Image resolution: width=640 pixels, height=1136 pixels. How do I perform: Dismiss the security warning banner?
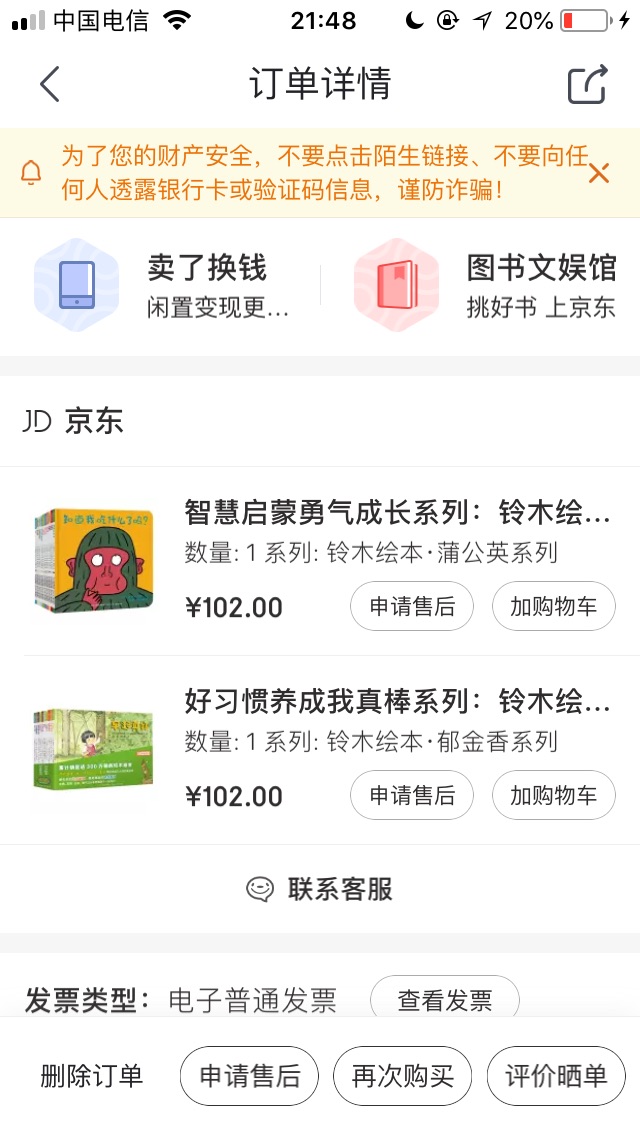coord(599,173)
